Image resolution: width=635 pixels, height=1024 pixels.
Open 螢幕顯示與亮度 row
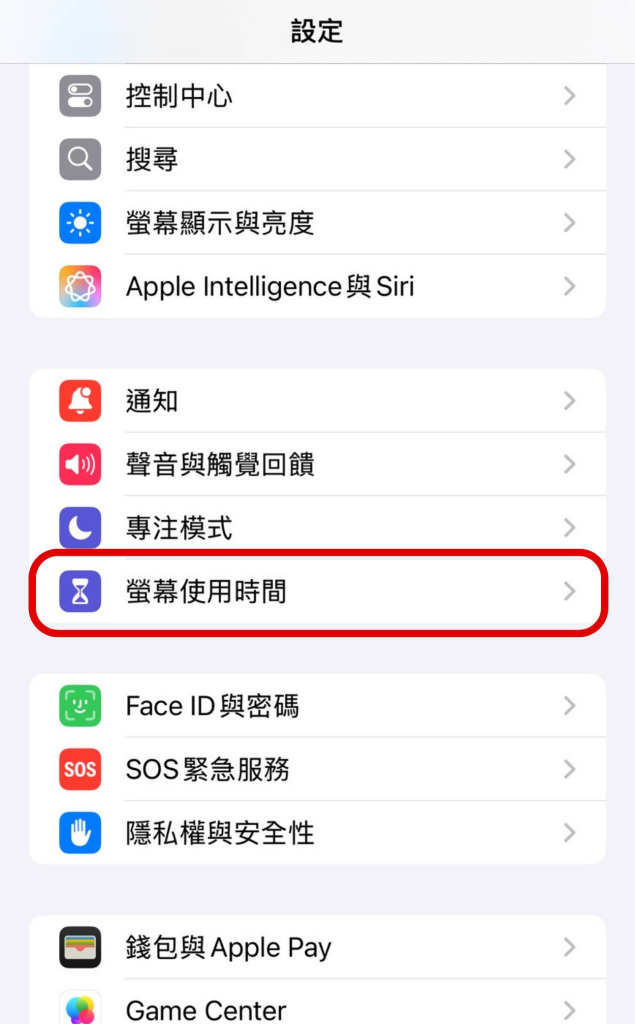[316, 223]
